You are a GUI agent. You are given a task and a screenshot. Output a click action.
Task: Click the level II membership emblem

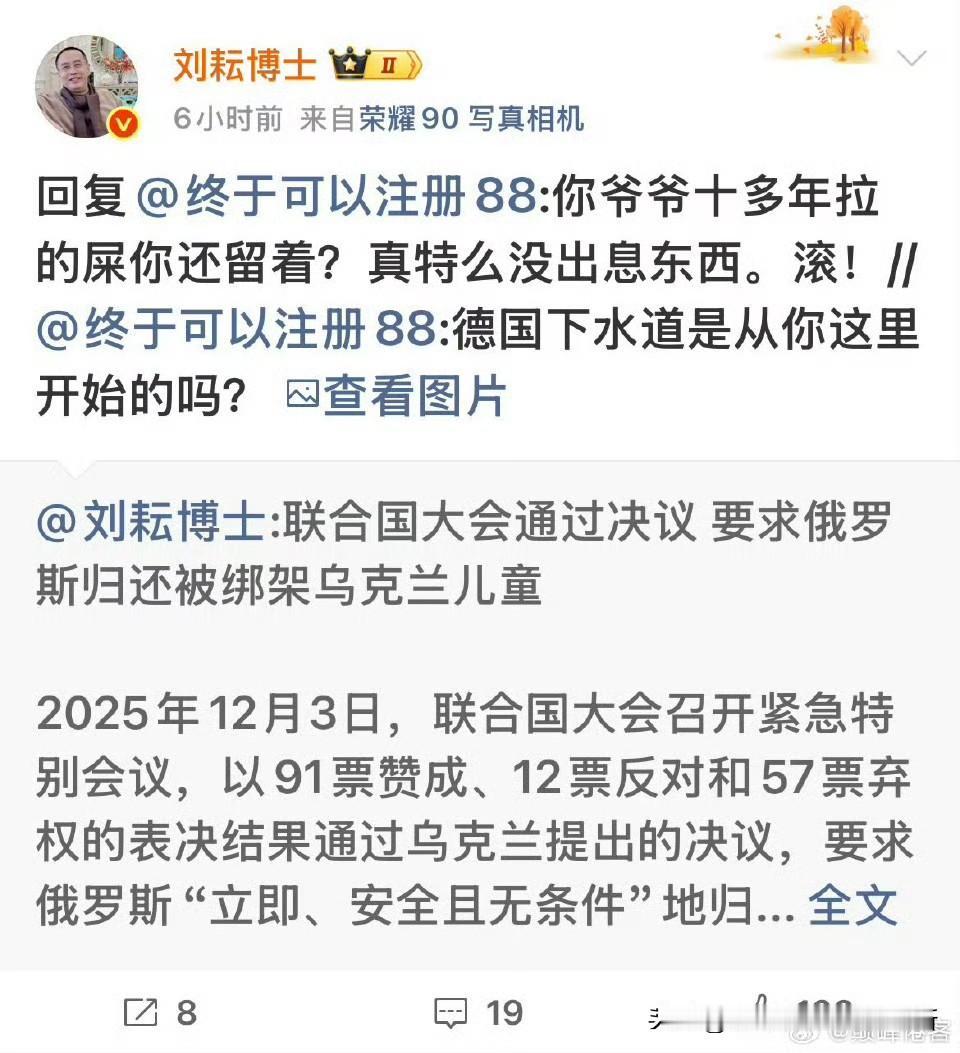pos(392,66)
